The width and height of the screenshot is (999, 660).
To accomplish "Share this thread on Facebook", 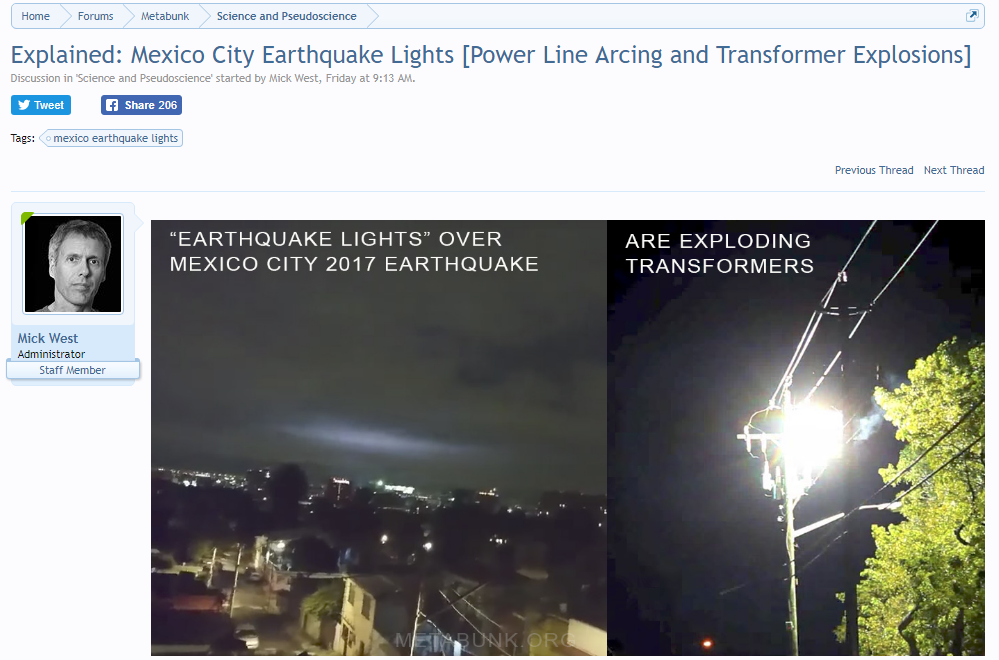I will pyautogui.click(x=141, y=105).
